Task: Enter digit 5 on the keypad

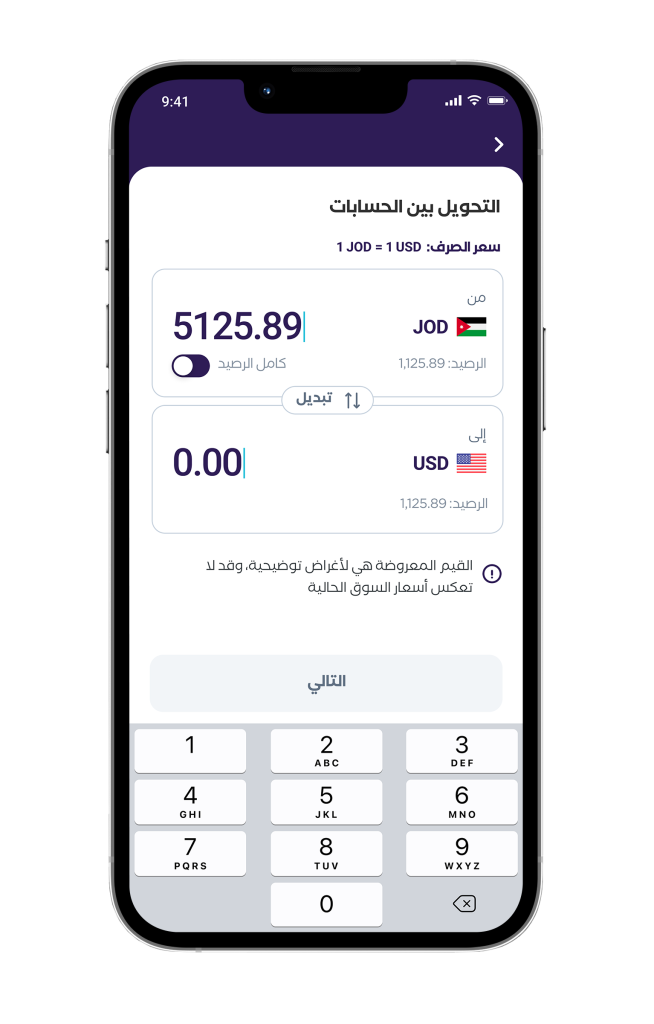Action: [x=326, y=801]
